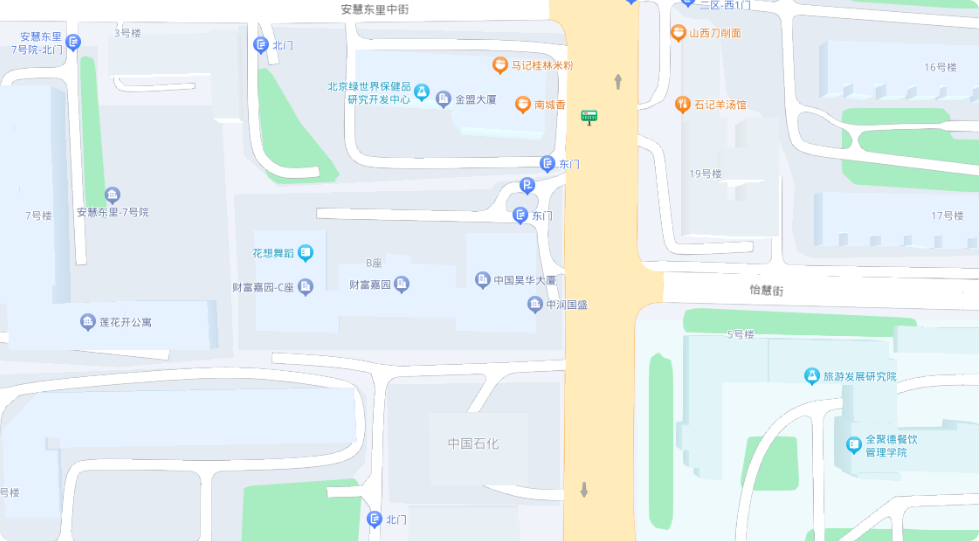Select the 马记桂林米粉 restaurant marker

pyautogui.click(x=500, y=66)
